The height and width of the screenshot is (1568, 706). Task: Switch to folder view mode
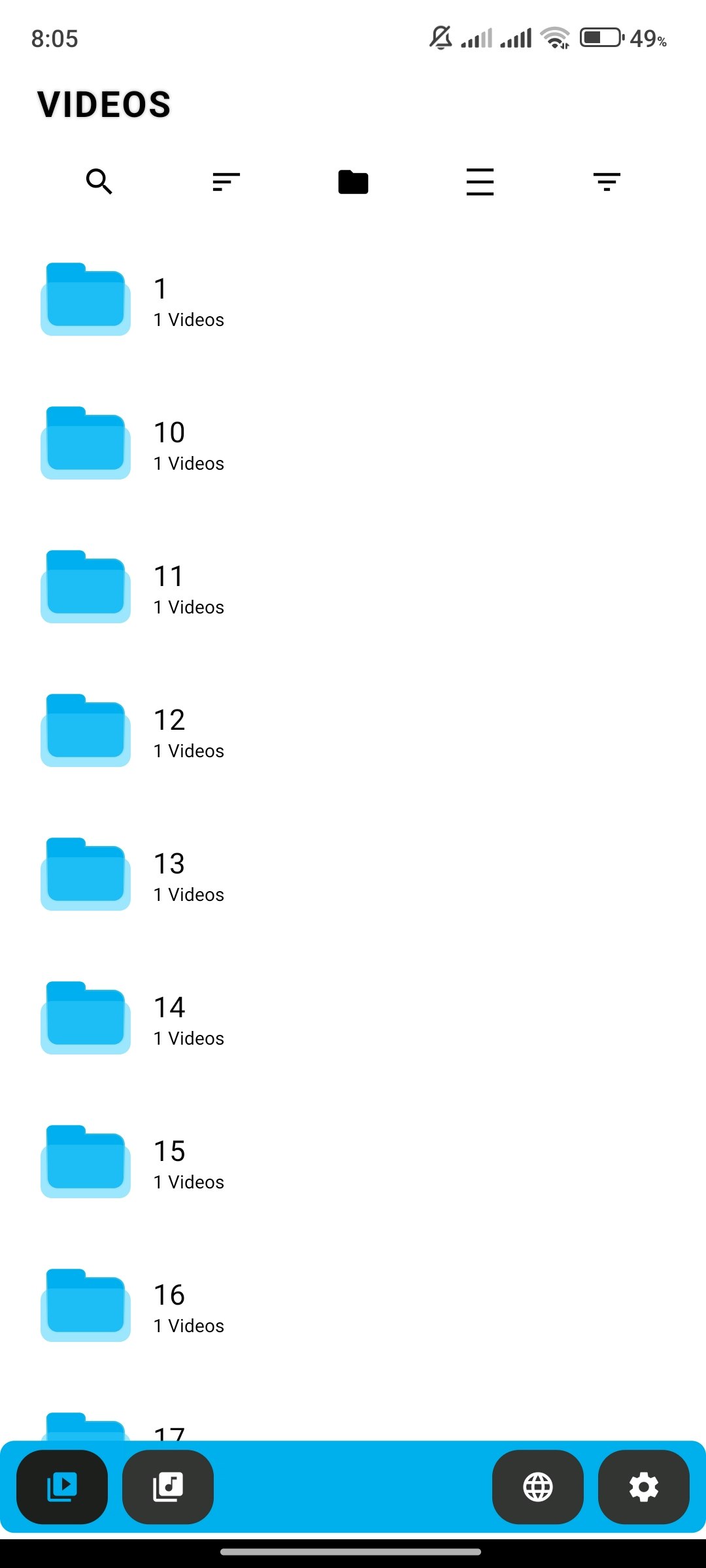(353, 182)
